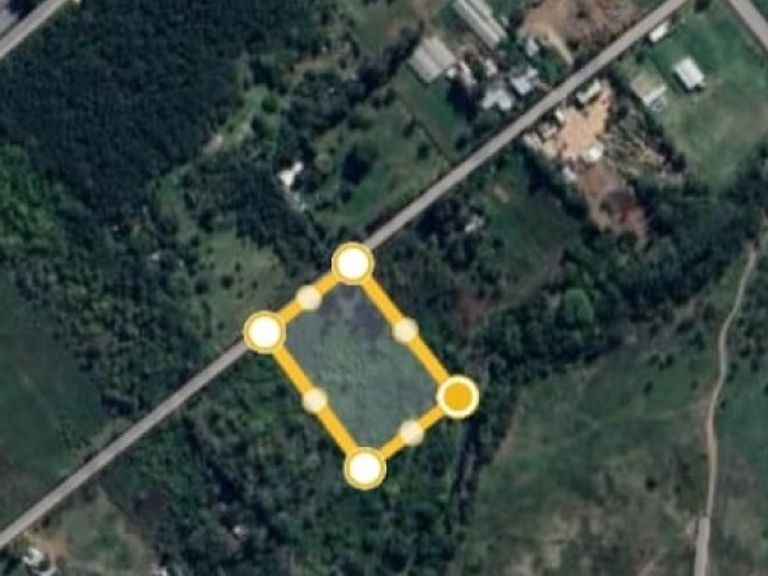Image resolution: width=768 pixels, height=576 pixels.
Task: Tap midpoint handle between west and south vertices
Action: click(315, 400)
